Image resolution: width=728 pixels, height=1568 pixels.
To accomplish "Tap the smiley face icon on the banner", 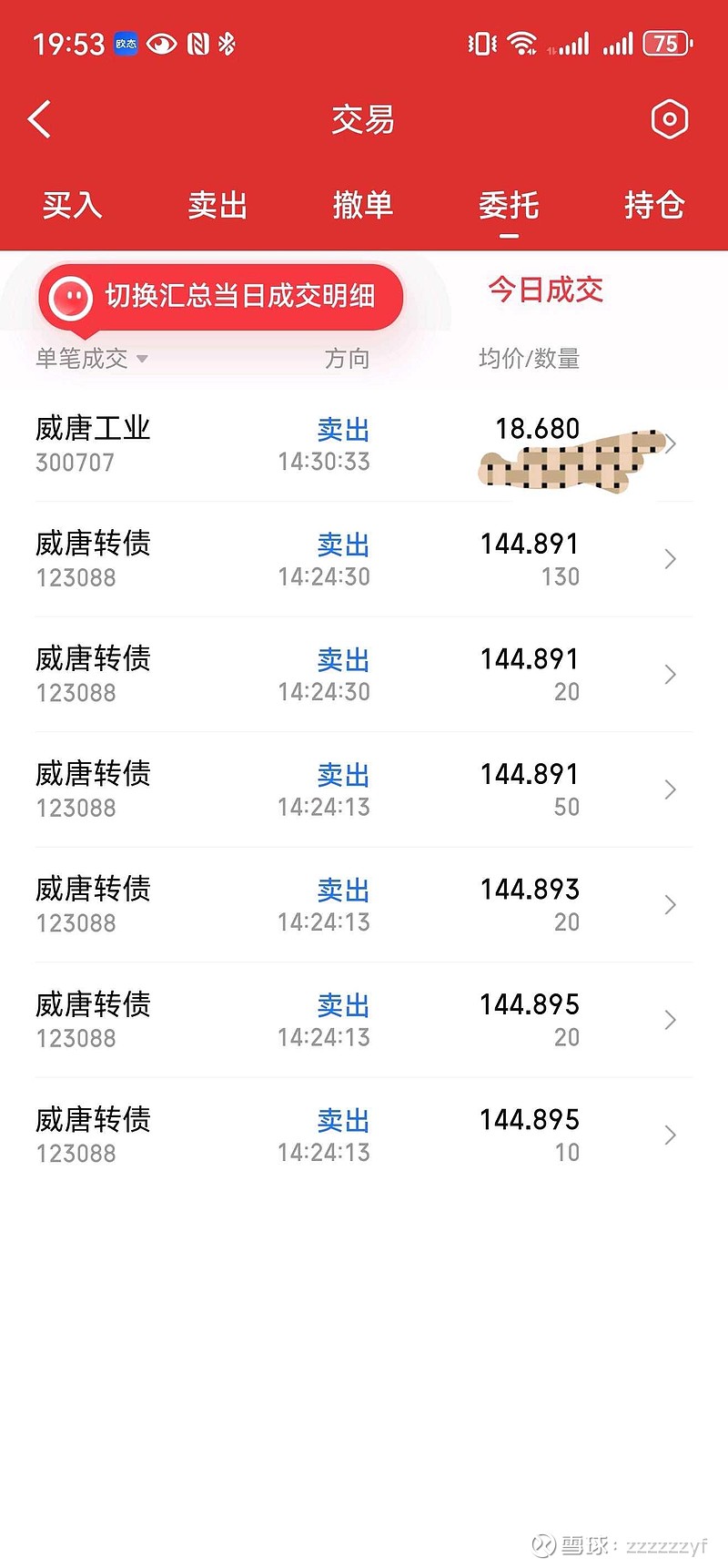I will point(73,296).
